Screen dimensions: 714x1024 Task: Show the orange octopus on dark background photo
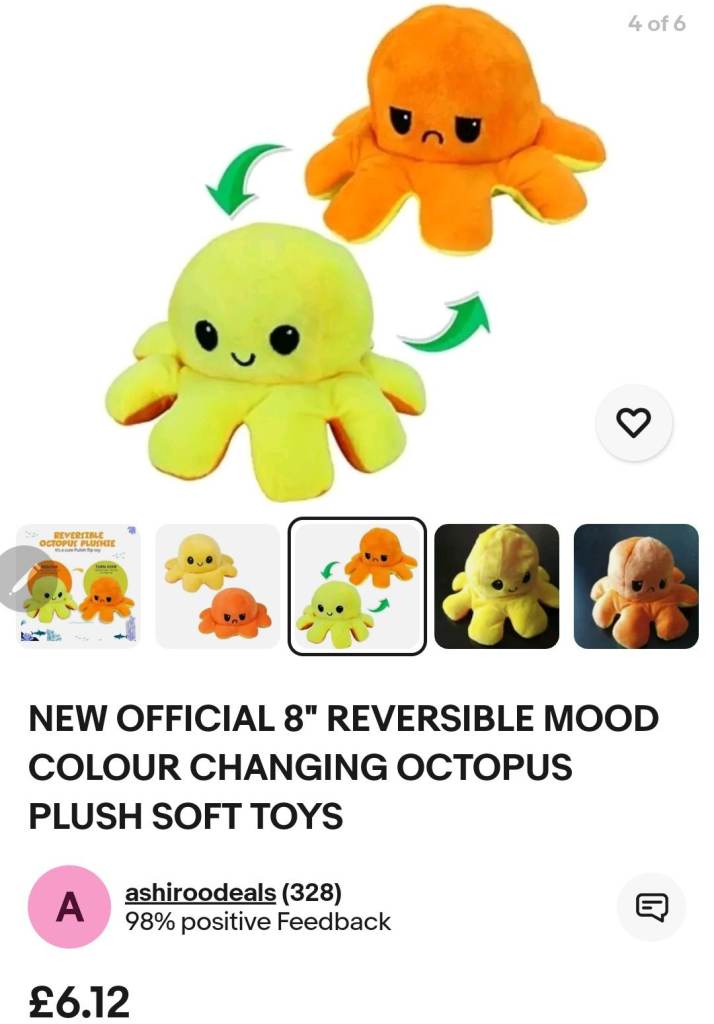[x=636, y=587]
